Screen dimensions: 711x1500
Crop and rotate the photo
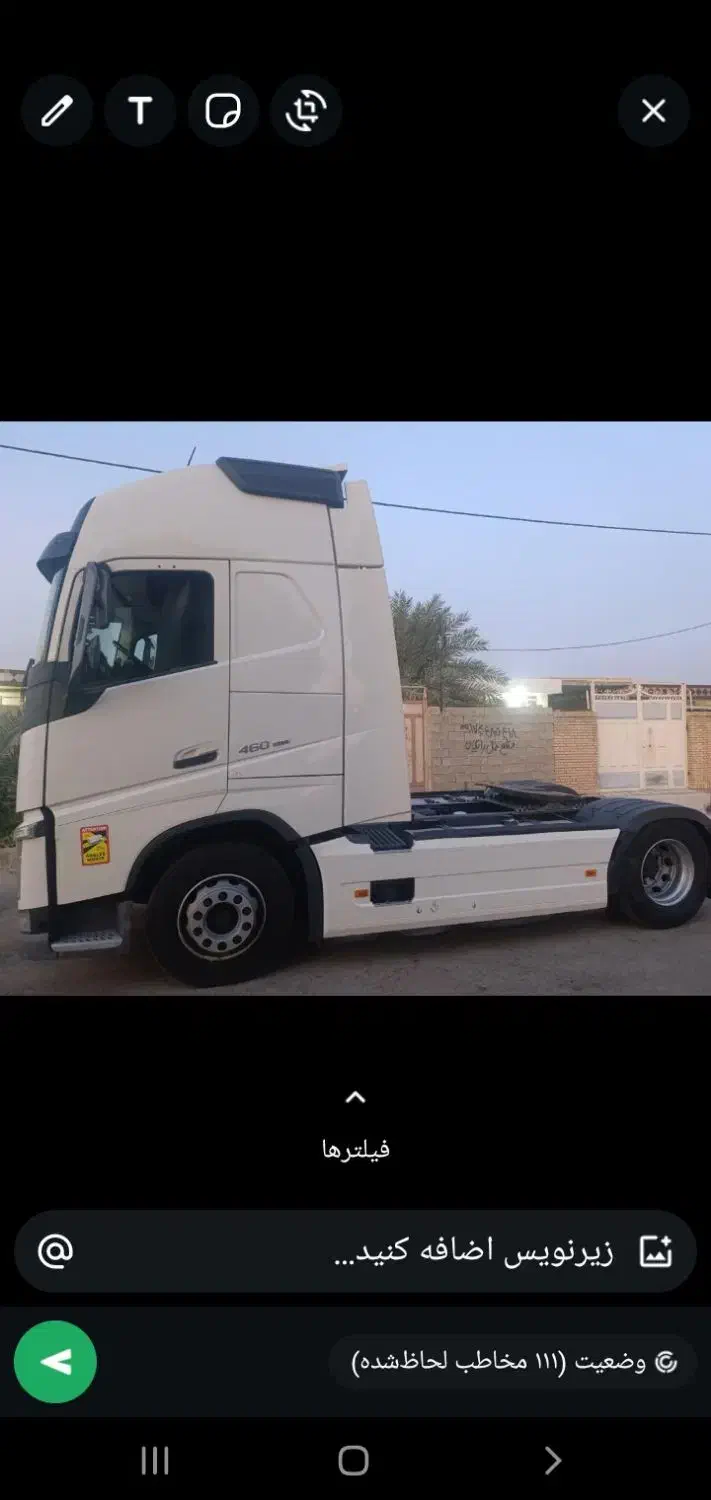click(x=306, y=111)
